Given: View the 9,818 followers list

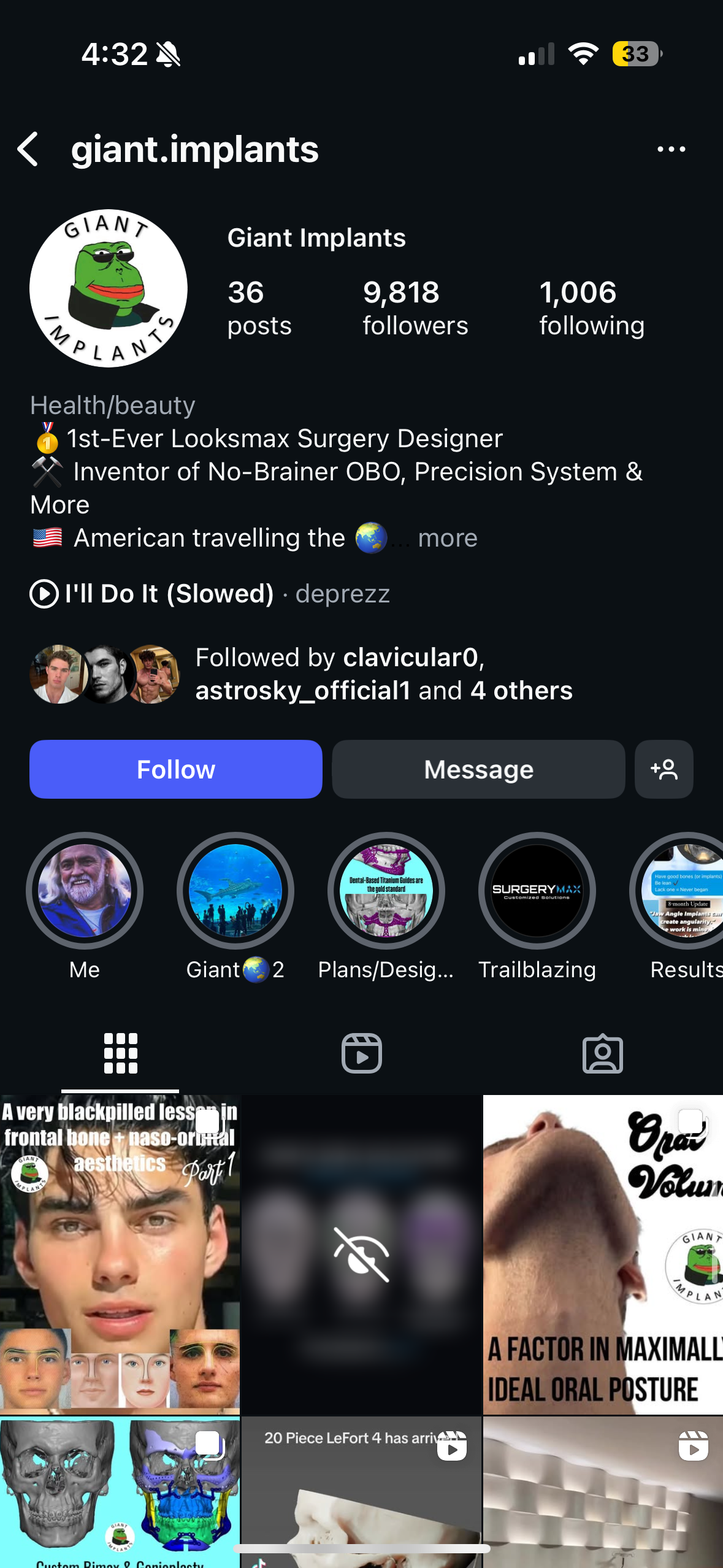Looking at the screenshot, I should 415,309.
